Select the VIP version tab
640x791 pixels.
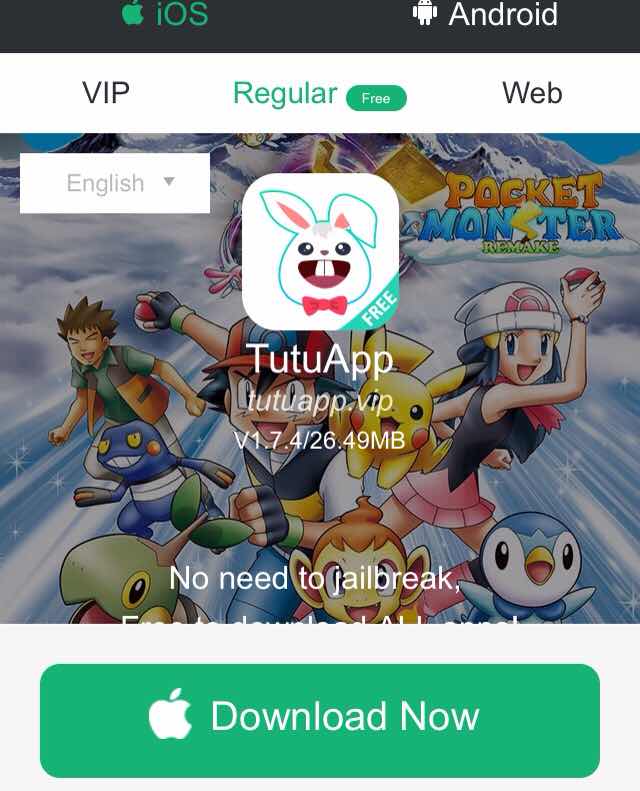[106, 93]
